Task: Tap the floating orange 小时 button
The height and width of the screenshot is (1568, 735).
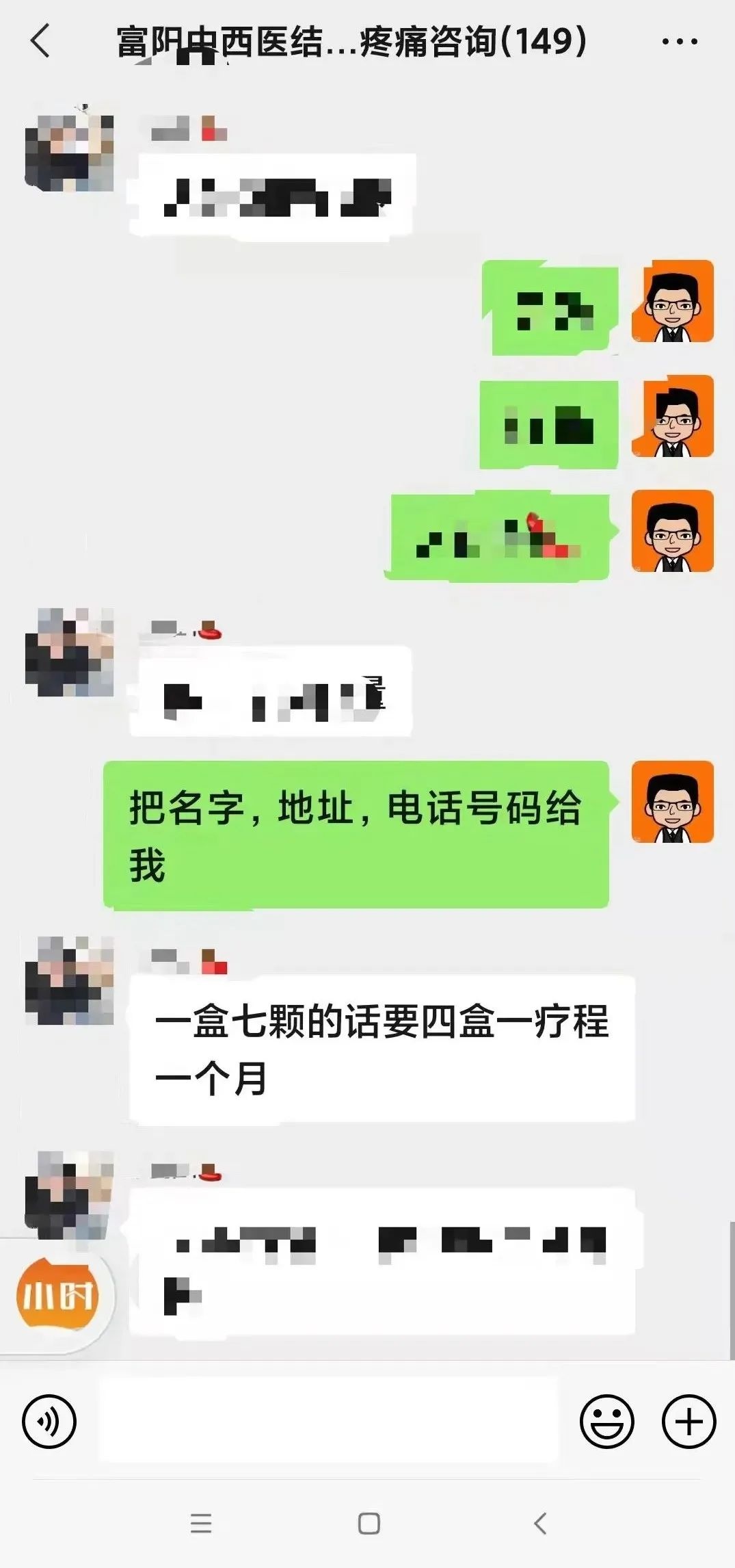Action: click(x=57, y=1295)
